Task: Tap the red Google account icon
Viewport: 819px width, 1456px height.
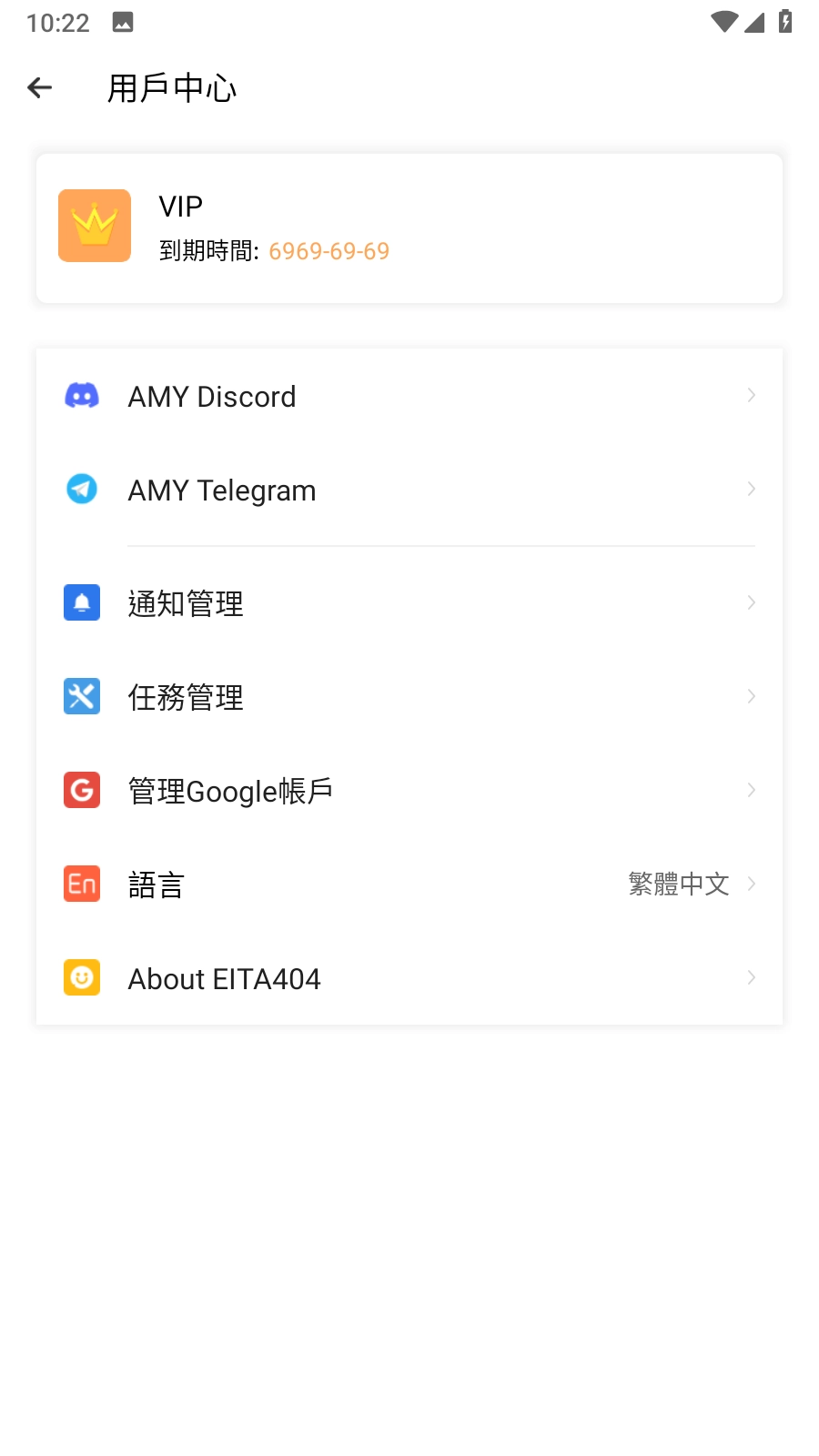Action: tap(81, 790)
